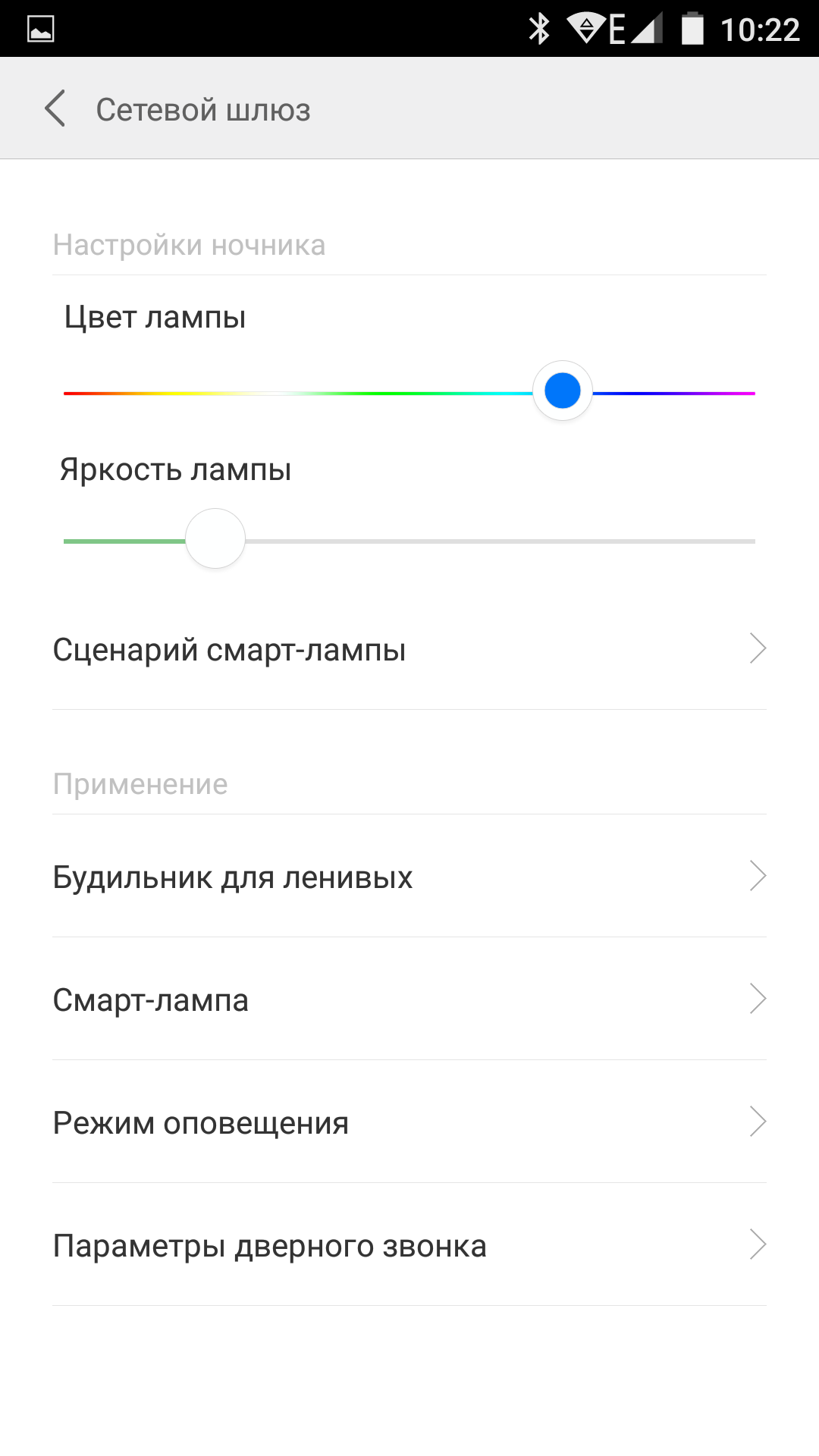Screen dimensions: 819x1456
Task: Open Параметры дверного звонка
Action: tap(409, 1246)
